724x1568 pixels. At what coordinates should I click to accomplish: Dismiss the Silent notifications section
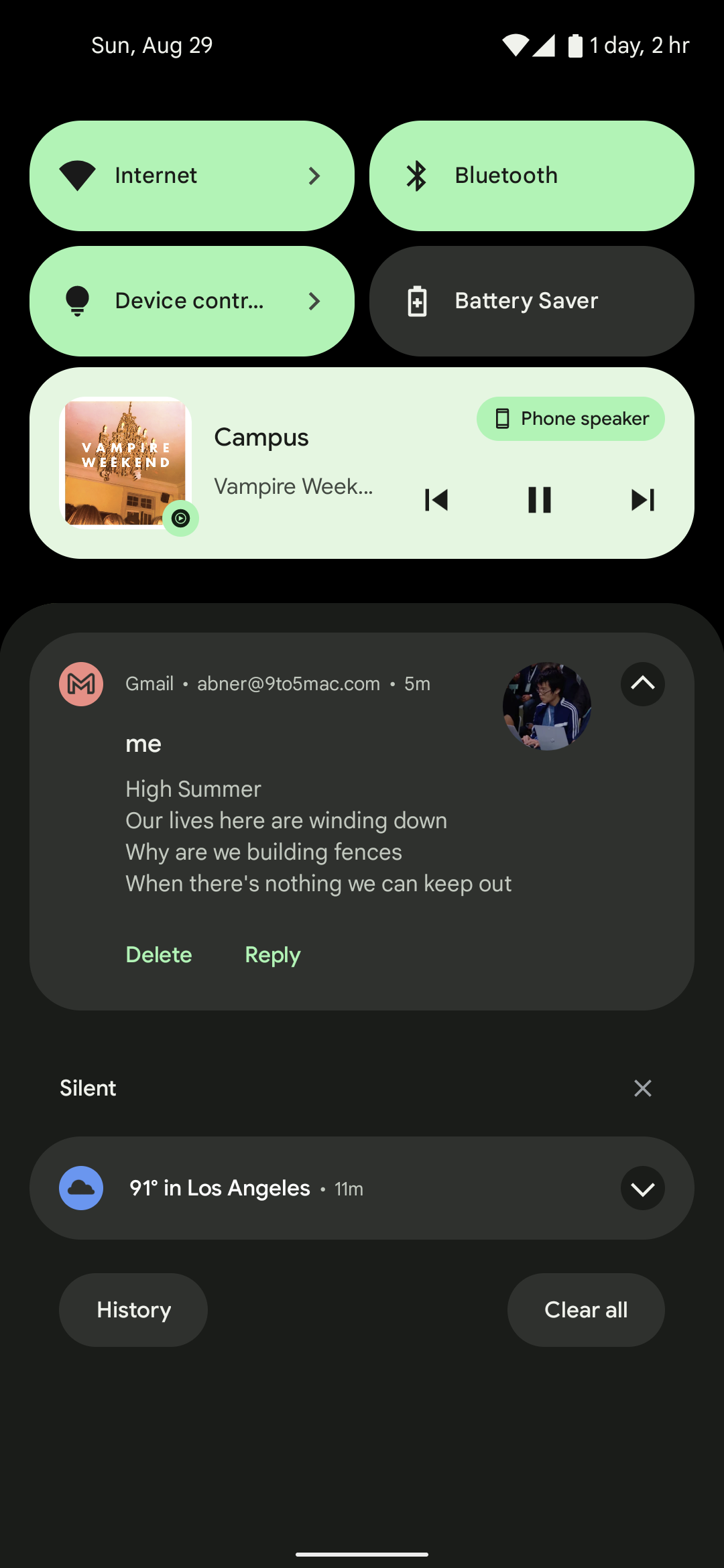(642, 1088)
